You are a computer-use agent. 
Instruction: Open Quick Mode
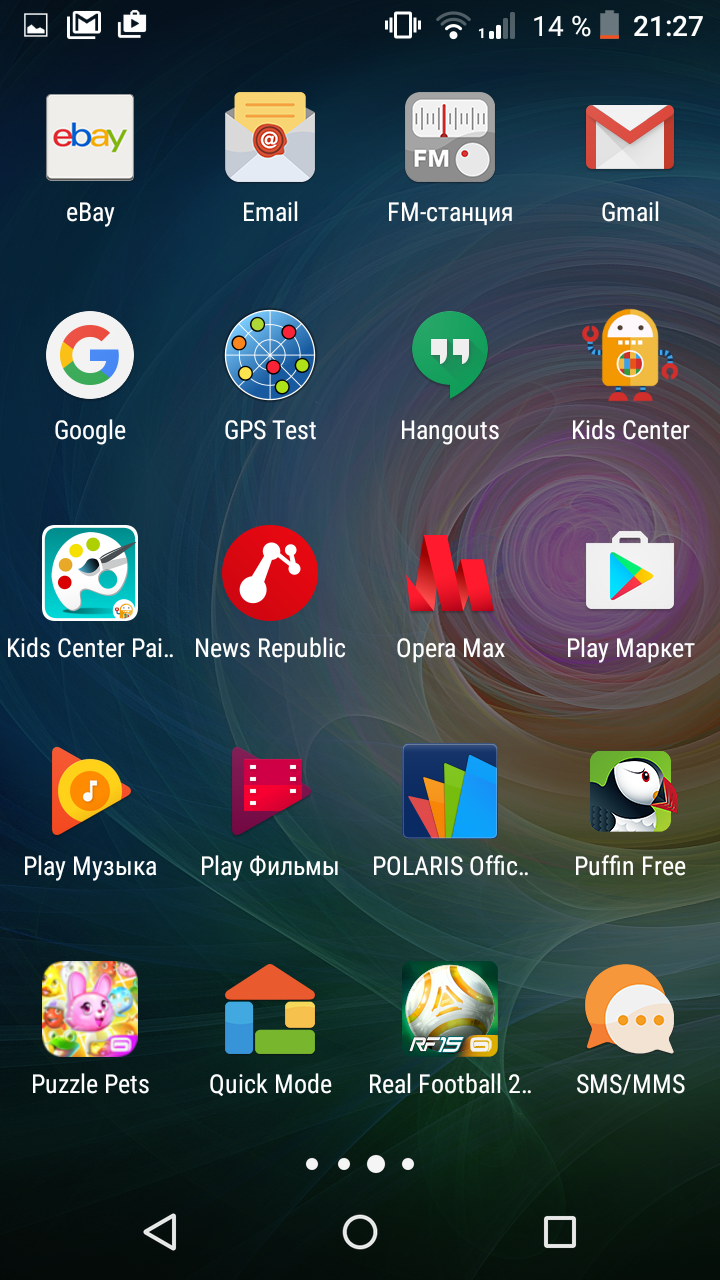tap(270, 1009)
